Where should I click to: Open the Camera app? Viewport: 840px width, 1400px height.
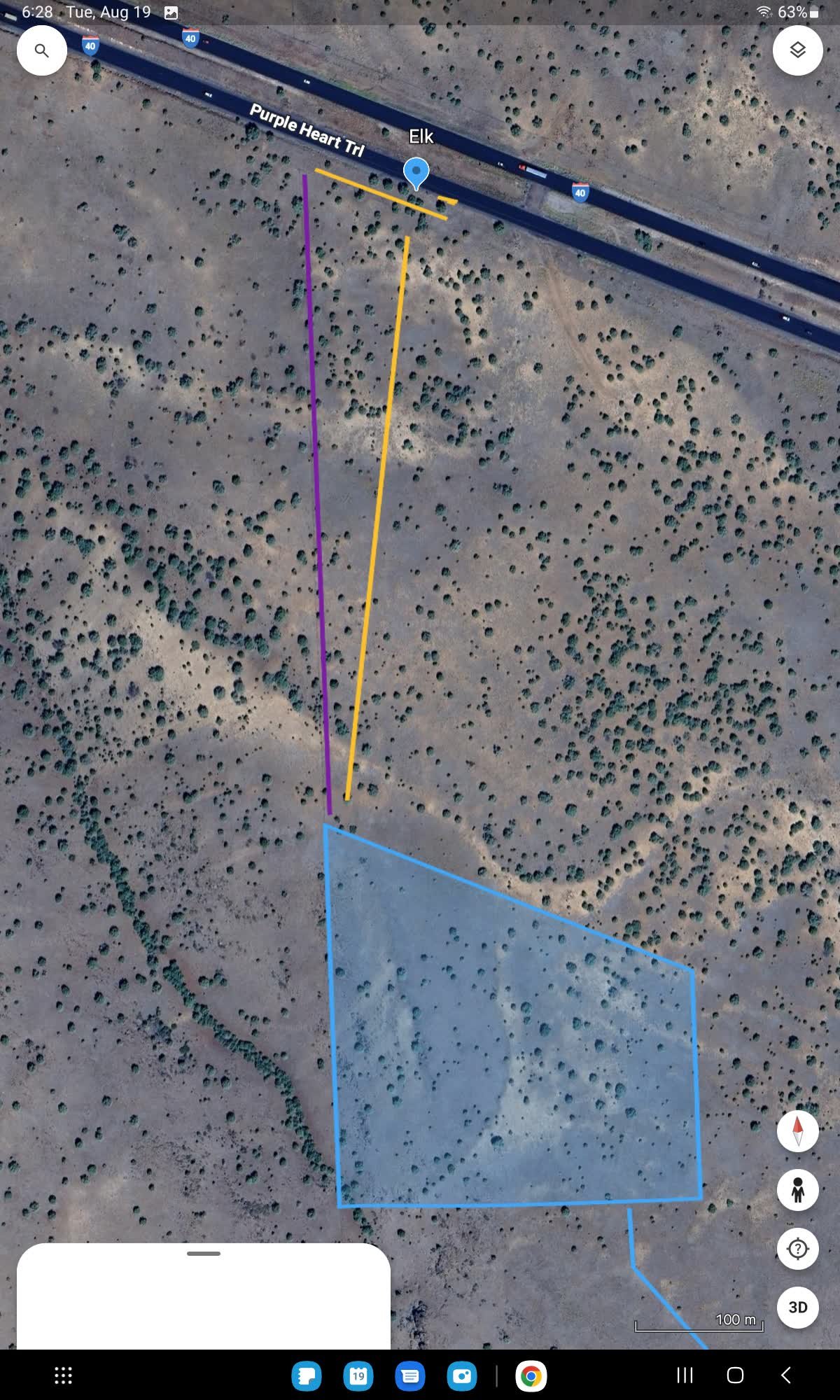tap(461, 1376)
